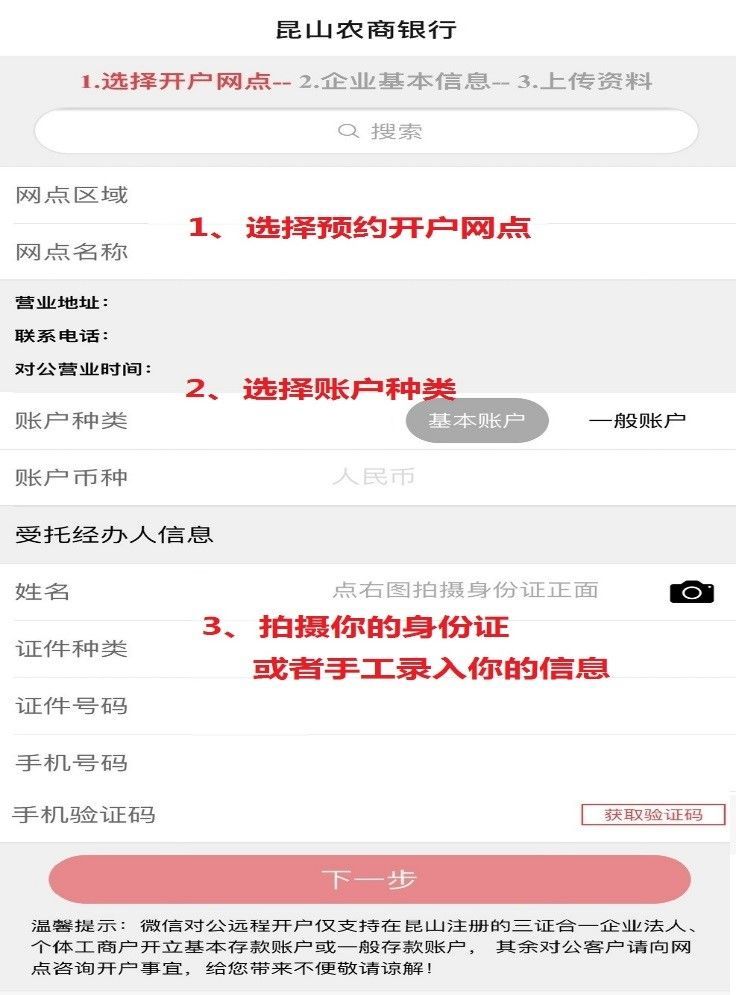Select 一般账户 as account type
This screenshot has width=736, height=995.
pos(637,421)
